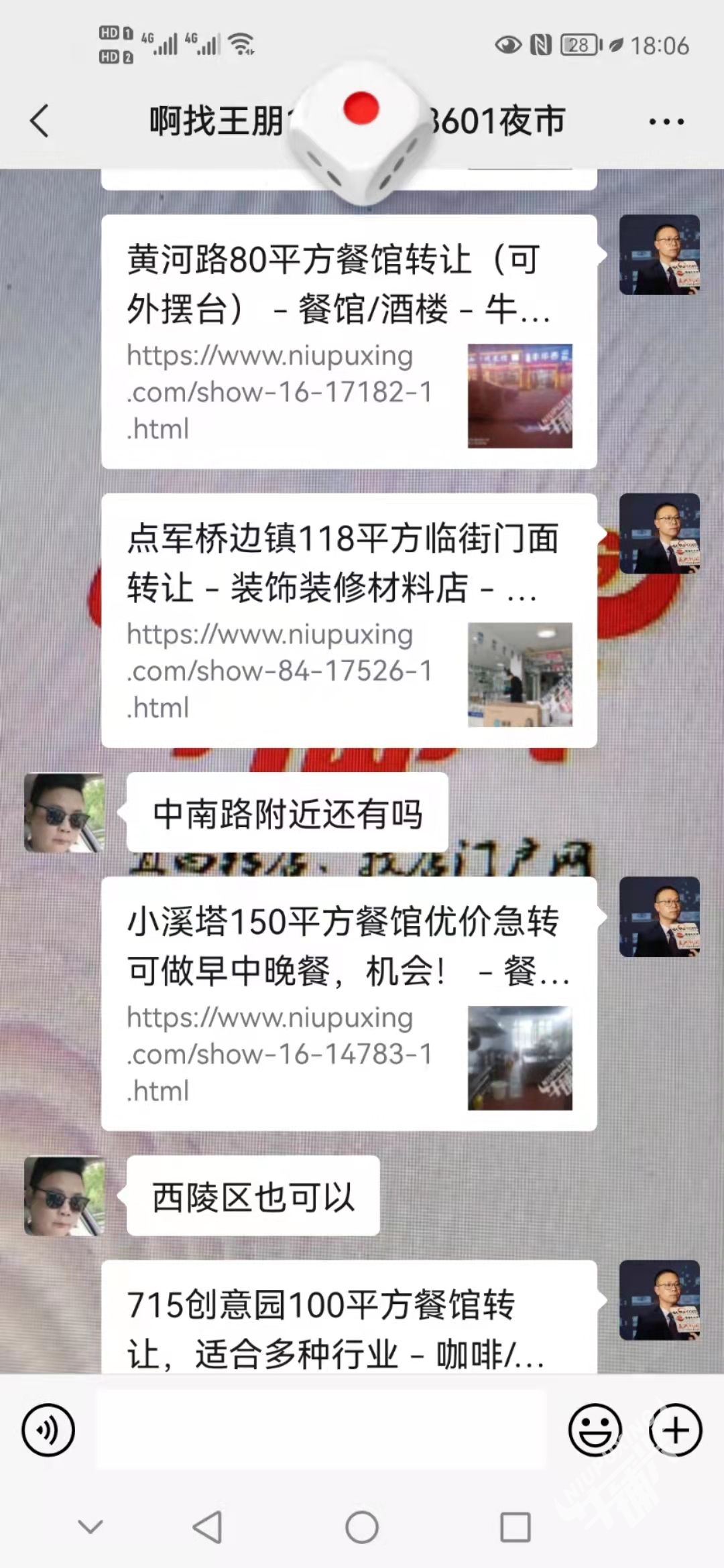Open the 715创意园100平方餐馆转让 link card
Viewport: 724px width, 1568px height.
pyautogui.click(x=349, y=1320)
